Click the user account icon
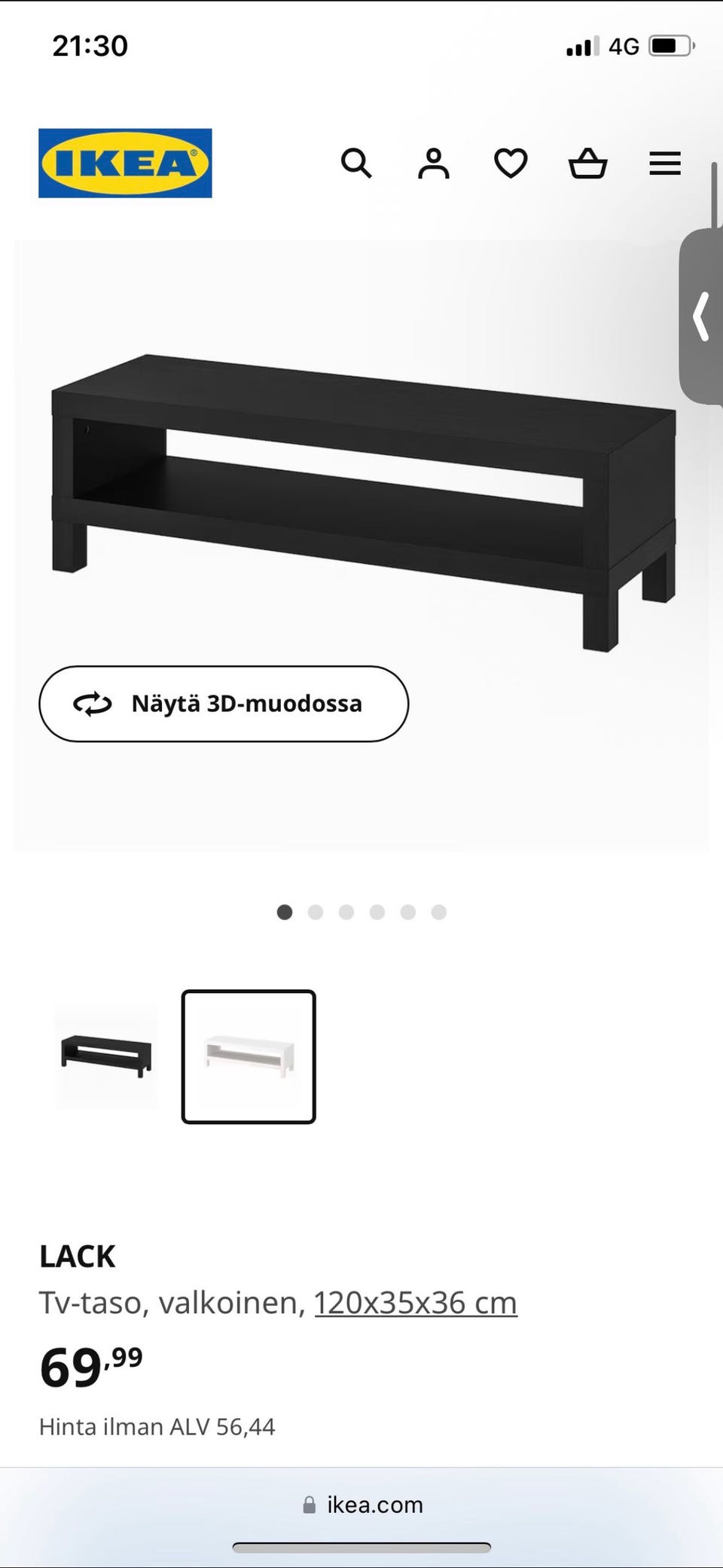 pos(433,163)
